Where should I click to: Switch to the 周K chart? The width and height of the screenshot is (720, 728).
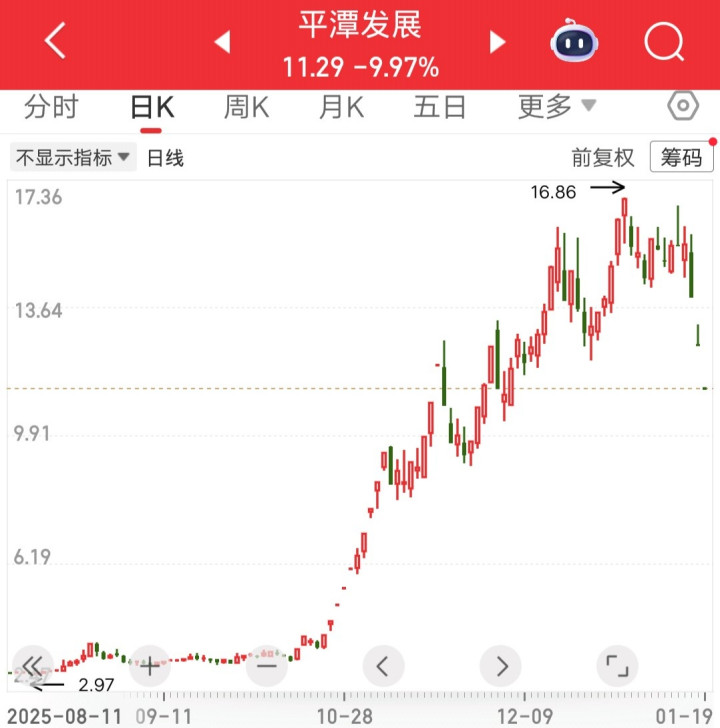(246, 107)
